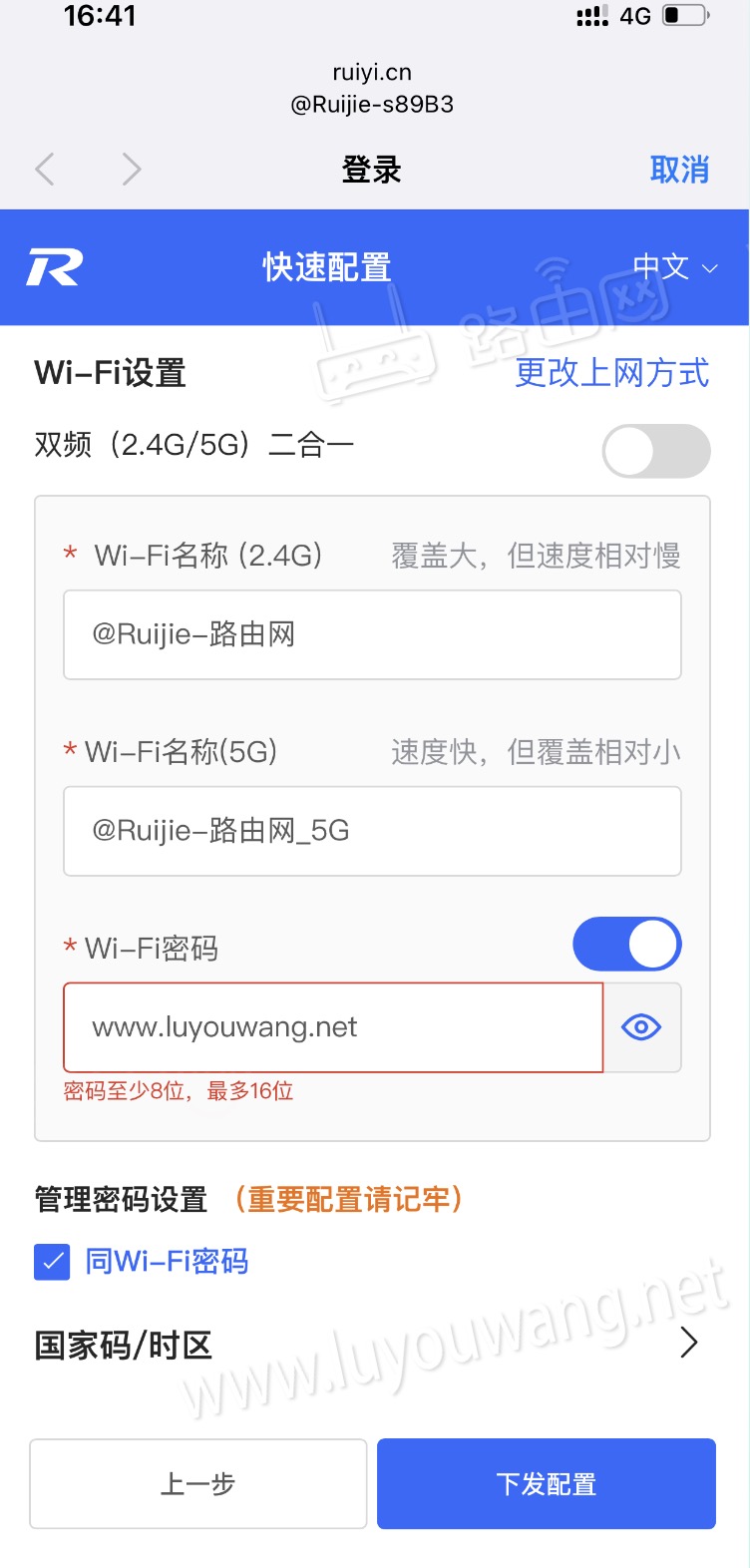Tap the Wi-Fi密码 input field
The width and height of the screenshot is (750, 1568).
[333, 1027]
